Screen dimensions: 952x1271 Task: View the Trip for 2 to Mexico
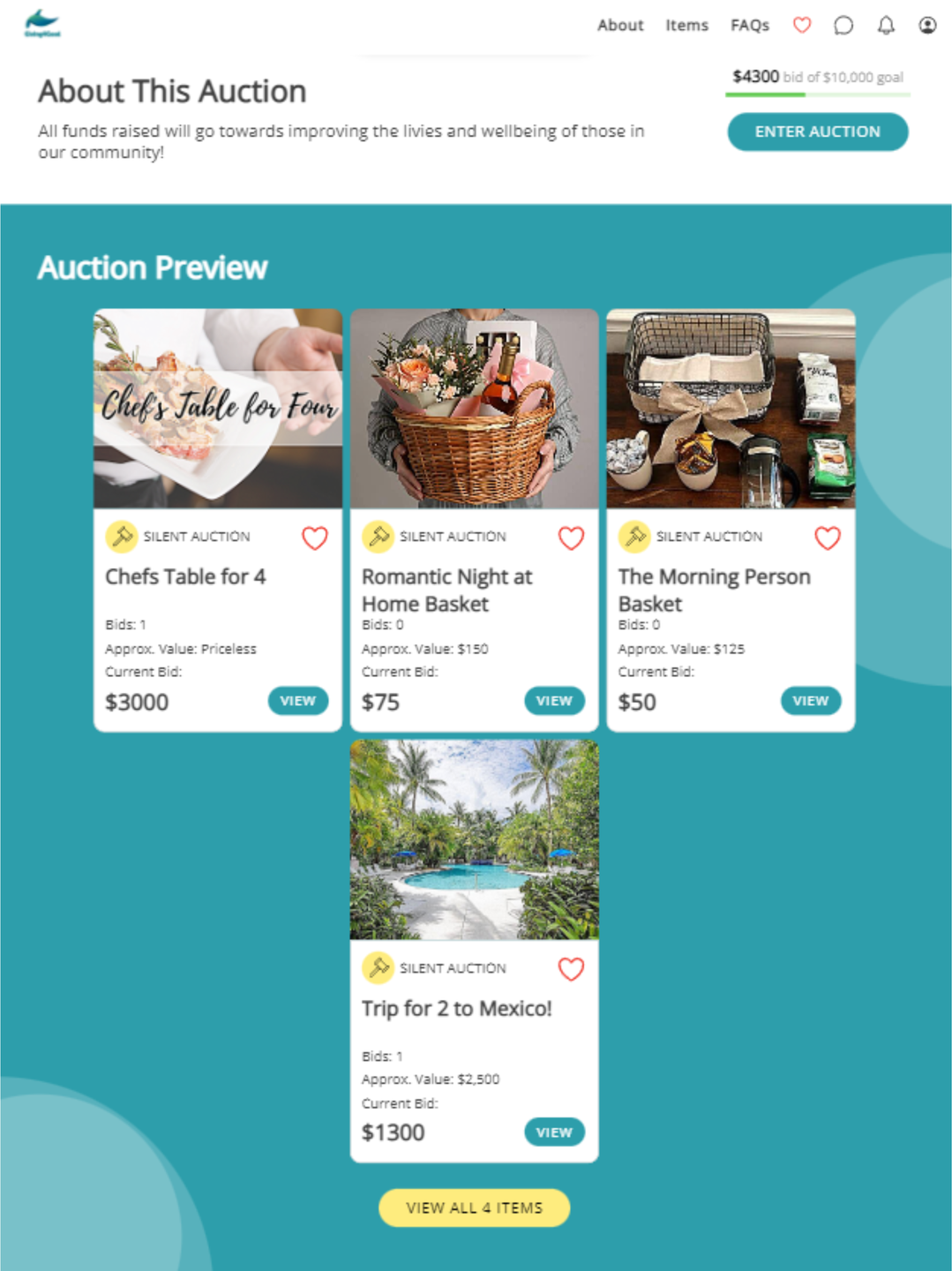coord(554,1132)
